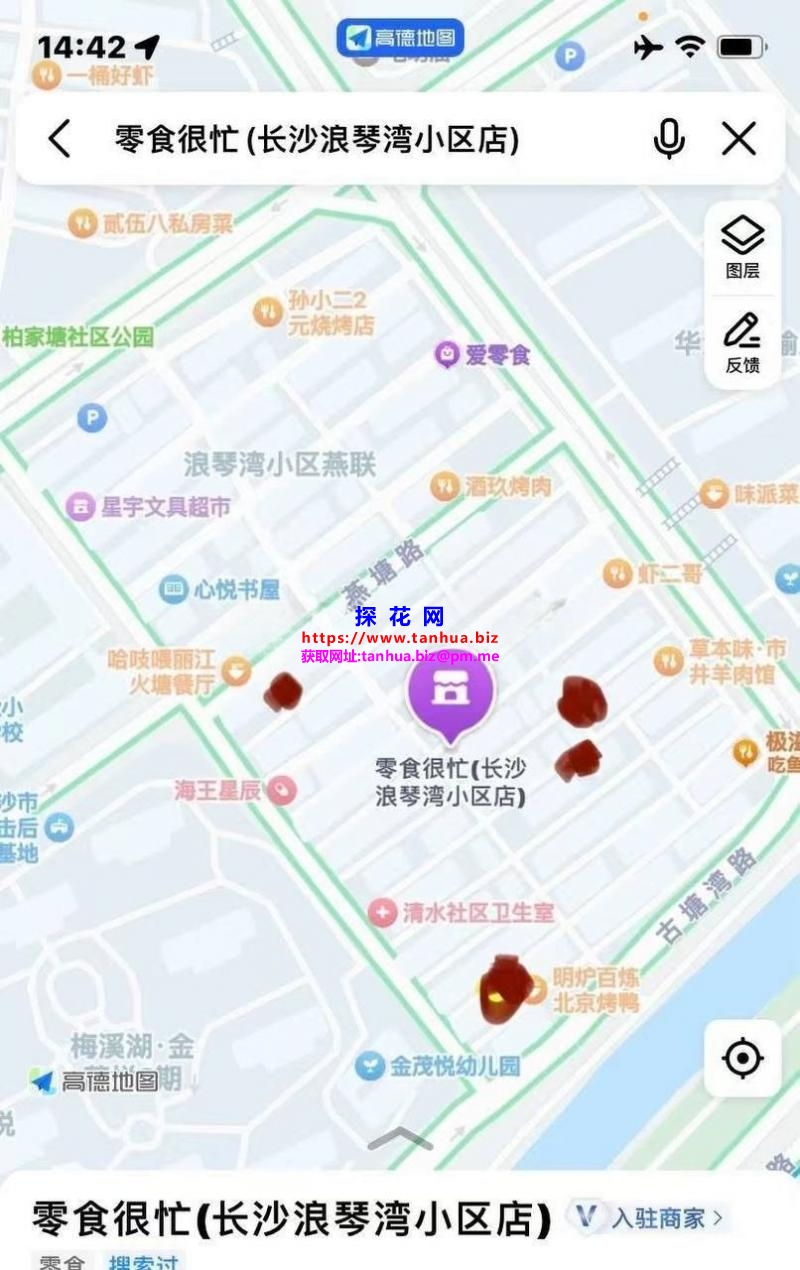Select the 星宇文具超市 shop marker

(81, 507)
